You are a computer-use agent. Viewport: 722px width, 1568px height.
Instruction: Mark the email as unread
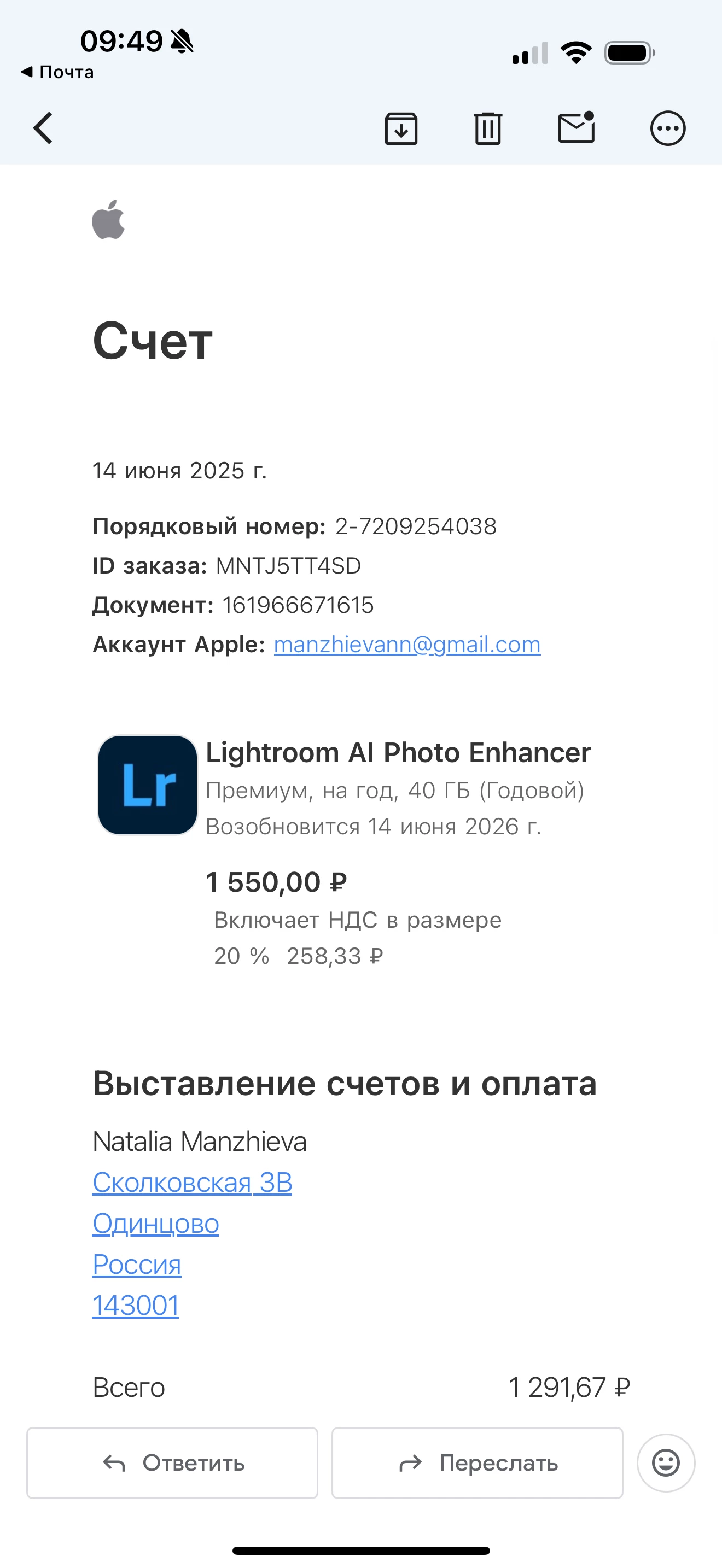[576, 128]
